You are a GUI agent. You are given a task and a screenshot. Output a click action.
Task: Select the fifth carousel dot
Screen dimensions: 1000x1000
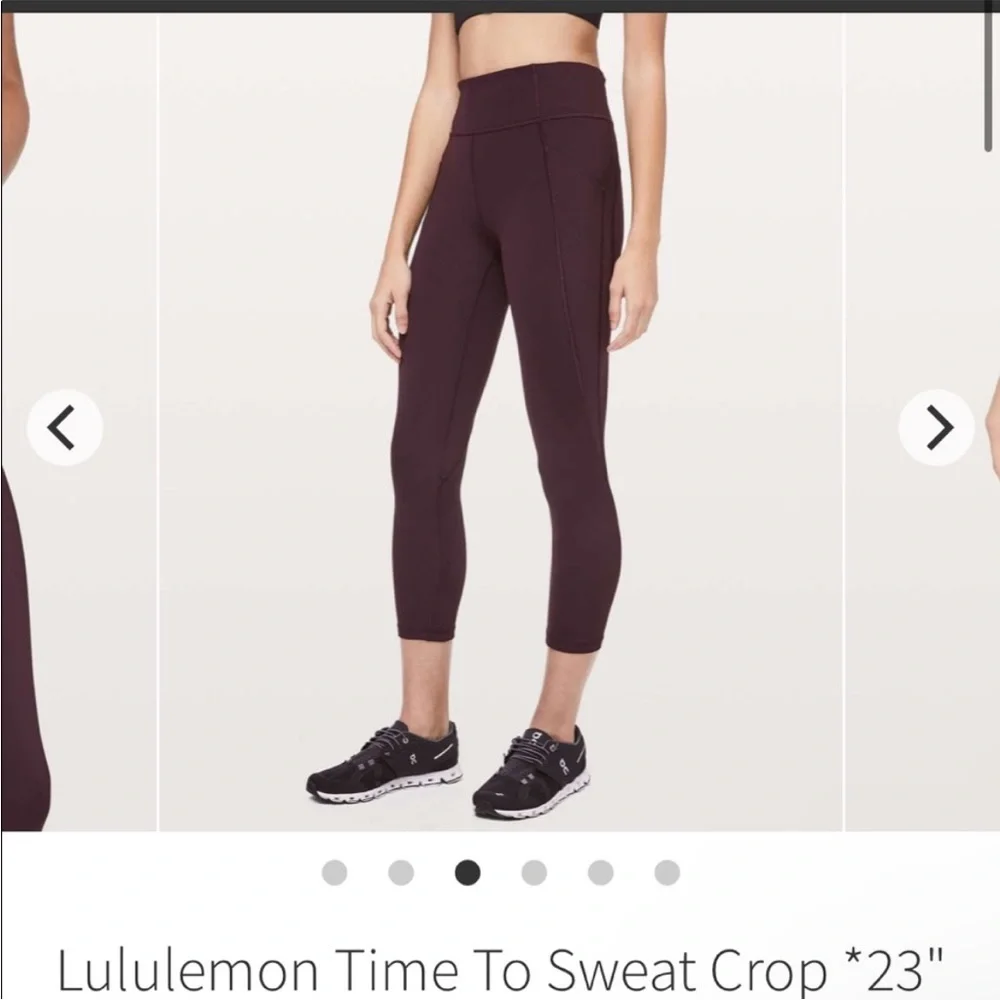(x=601, y=873)
